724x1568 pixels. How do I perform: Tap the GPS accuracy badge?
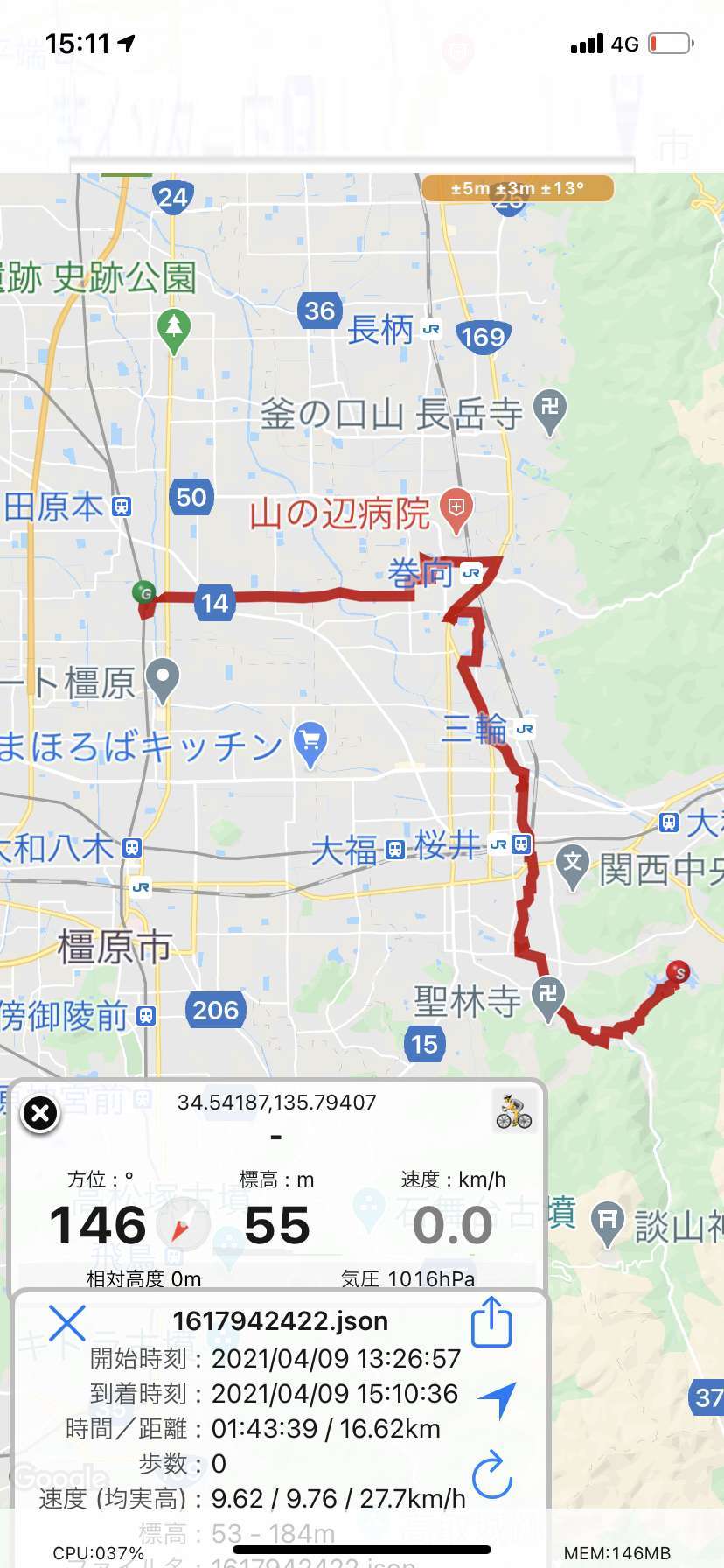[518, 188]
